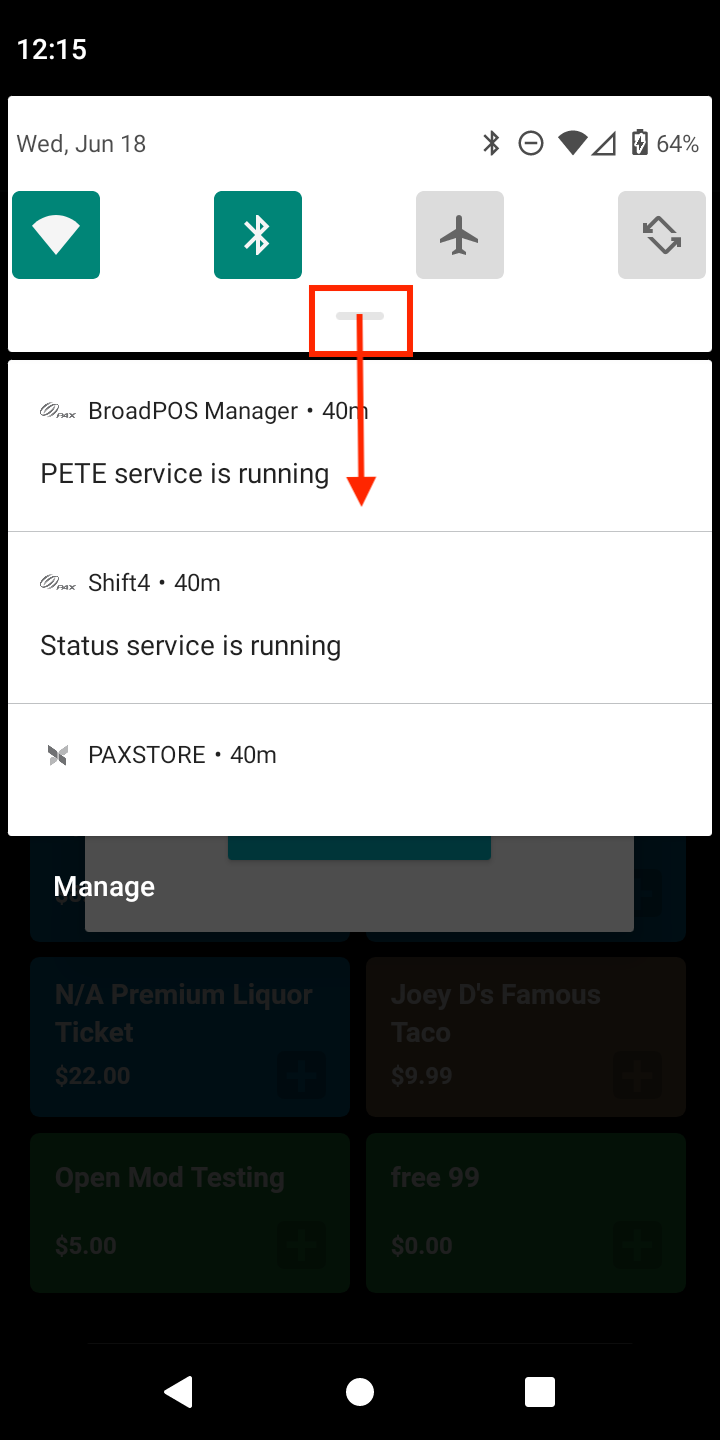The image size is (720, 1440).
Task: Enable airplane mode
Action: pyautogui.click(x=460, y=235)
